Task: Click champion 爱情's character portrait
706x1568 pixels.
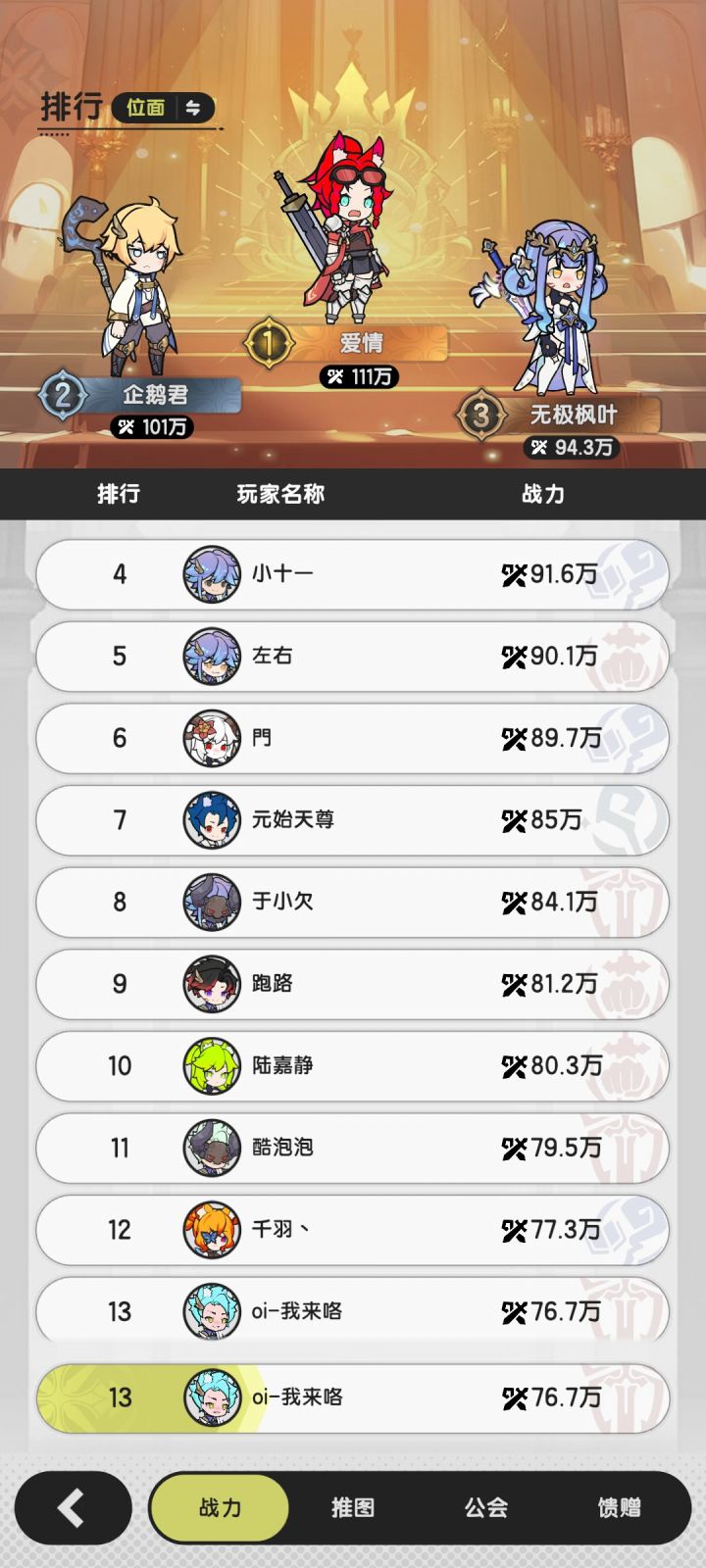Action: click(x=353, y=235)
